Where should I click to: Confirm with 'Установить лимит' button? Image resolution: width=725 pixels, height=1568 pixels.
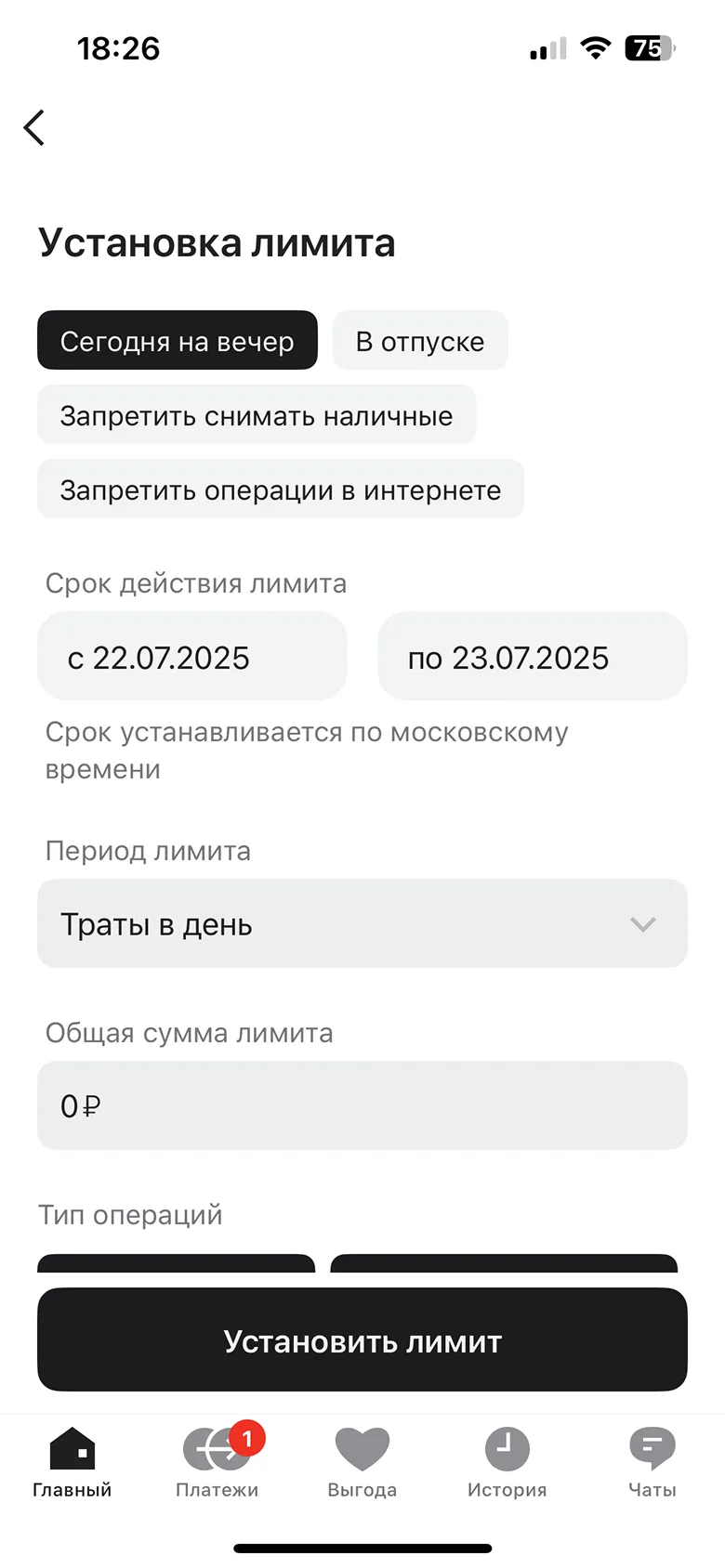coord(362,1340)
